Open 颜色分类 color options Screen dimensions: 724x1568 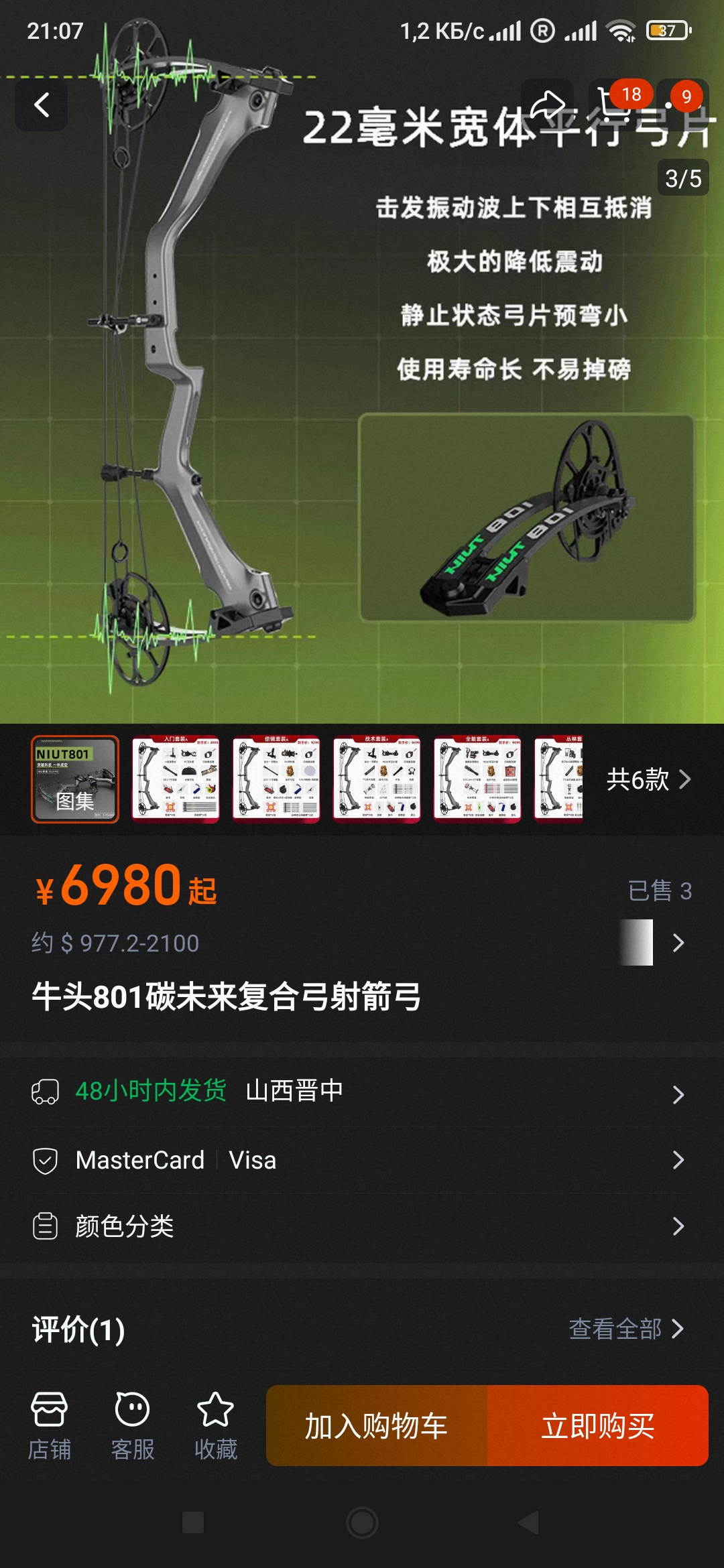[x=362, y=1226]
